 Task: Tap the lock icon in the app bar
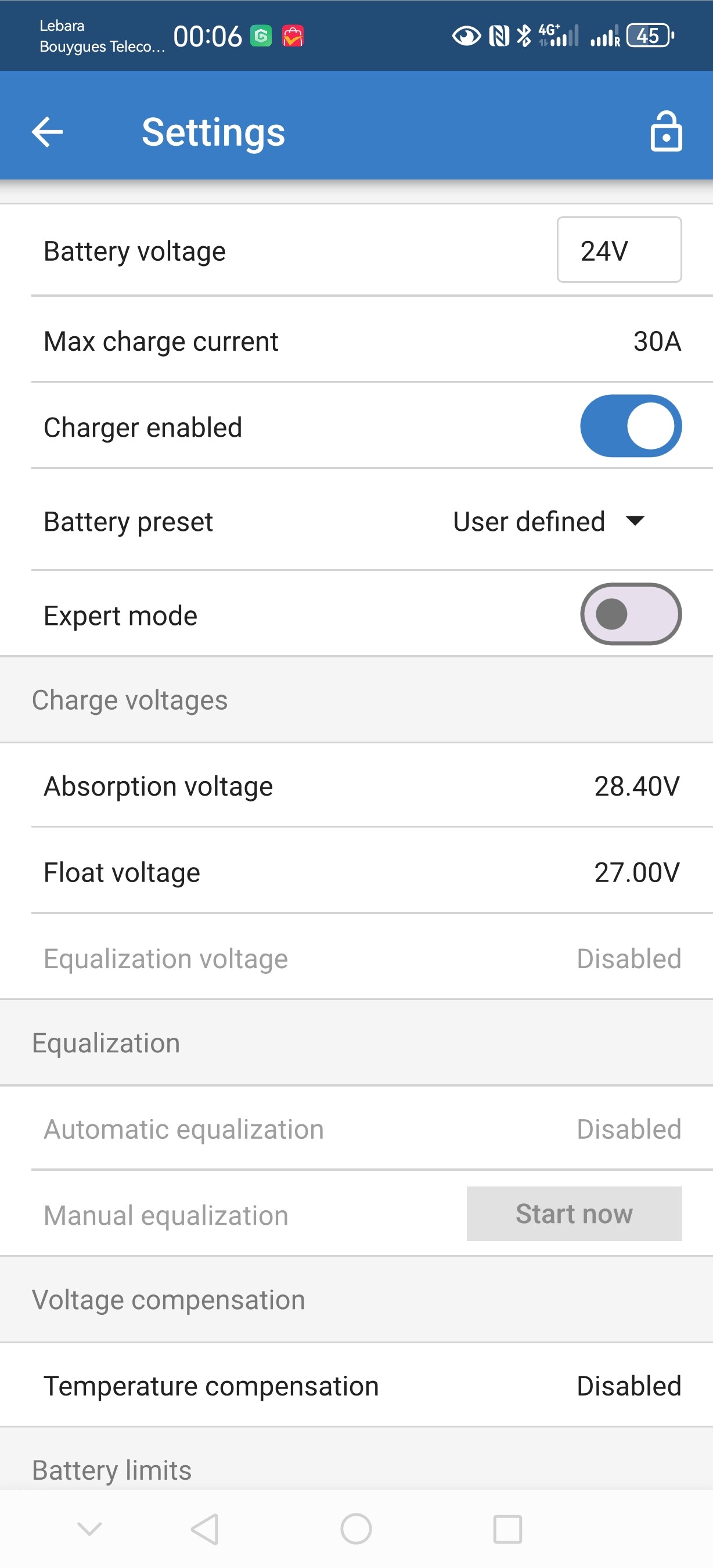pos(665,131)
